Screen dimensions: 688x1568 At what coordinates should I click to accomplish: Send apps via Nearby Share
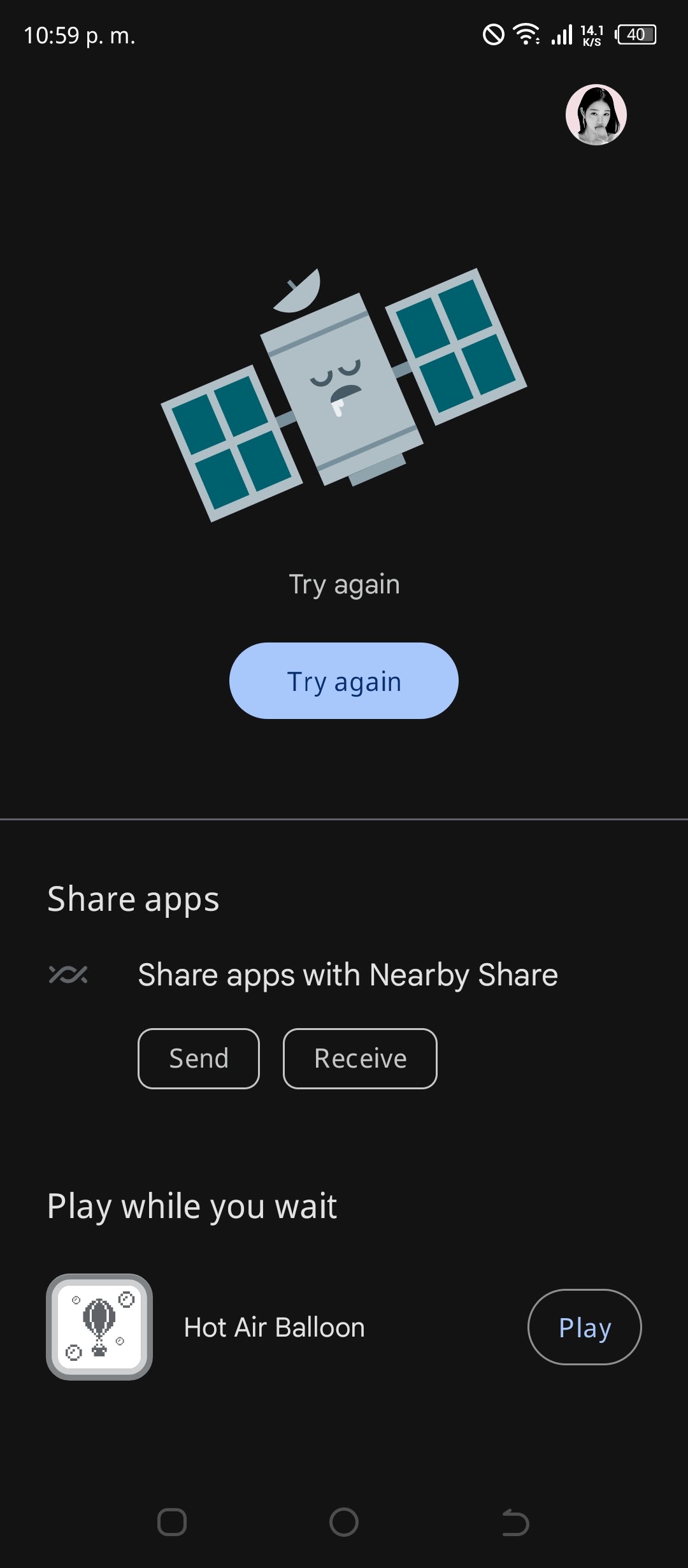tap(199, 1059)
